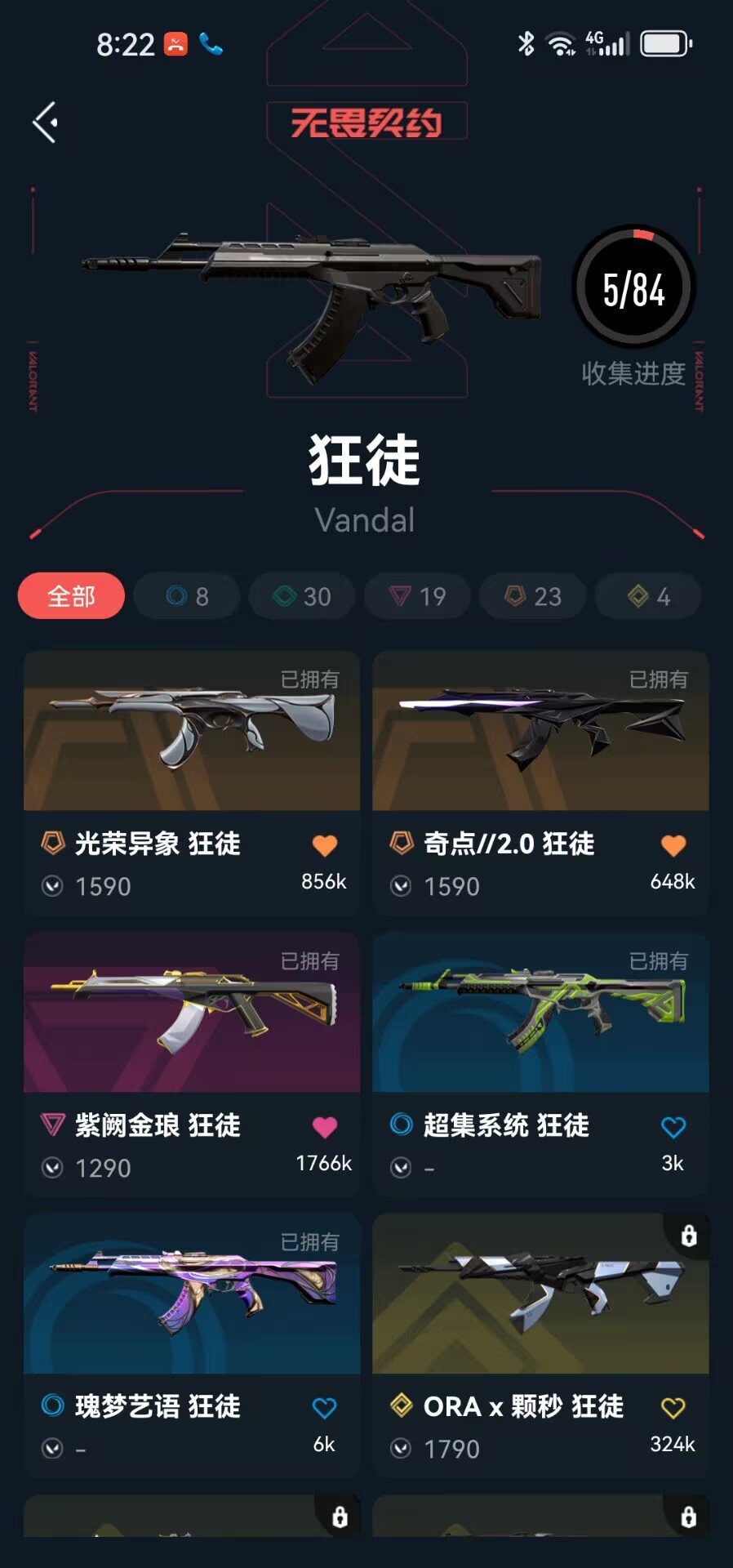733x1568 pixels.
Task: Unlike the 紫阙金琅 狂徒 heart
Action: 325,1127
